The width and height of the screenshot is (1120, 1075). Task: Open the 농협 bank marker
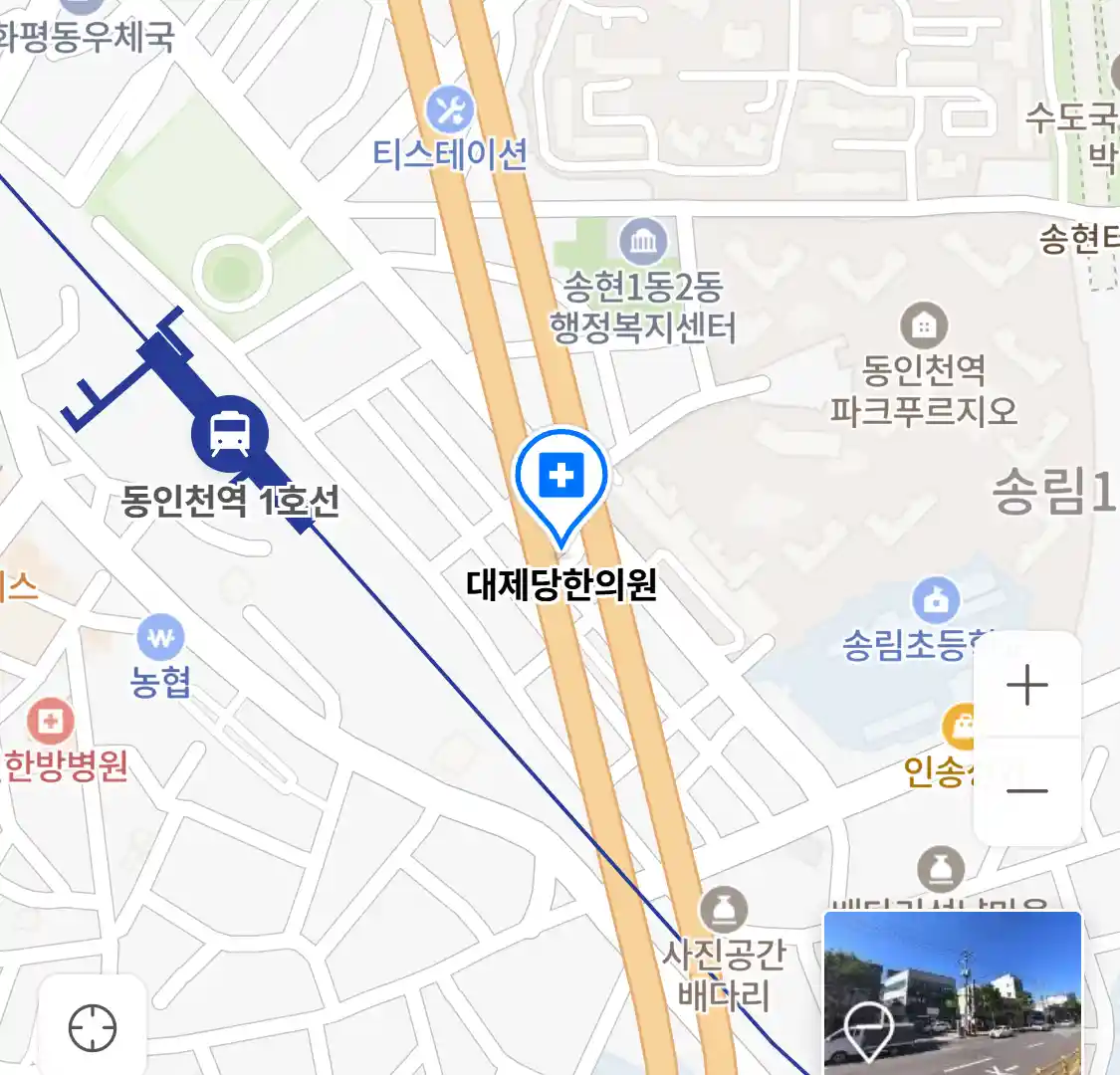160,637
